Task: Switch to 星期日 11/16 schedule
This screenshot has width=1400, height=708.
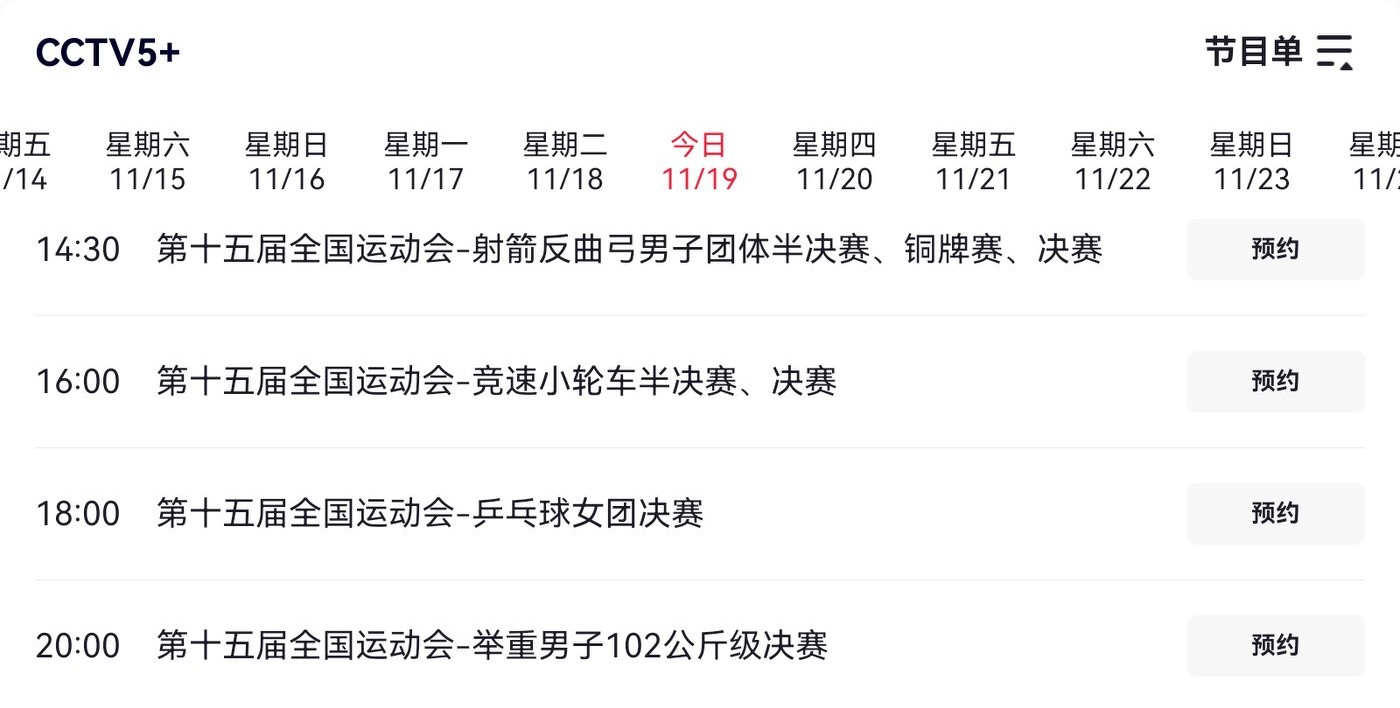Action: pyautogui.click(x=287, y=162)
